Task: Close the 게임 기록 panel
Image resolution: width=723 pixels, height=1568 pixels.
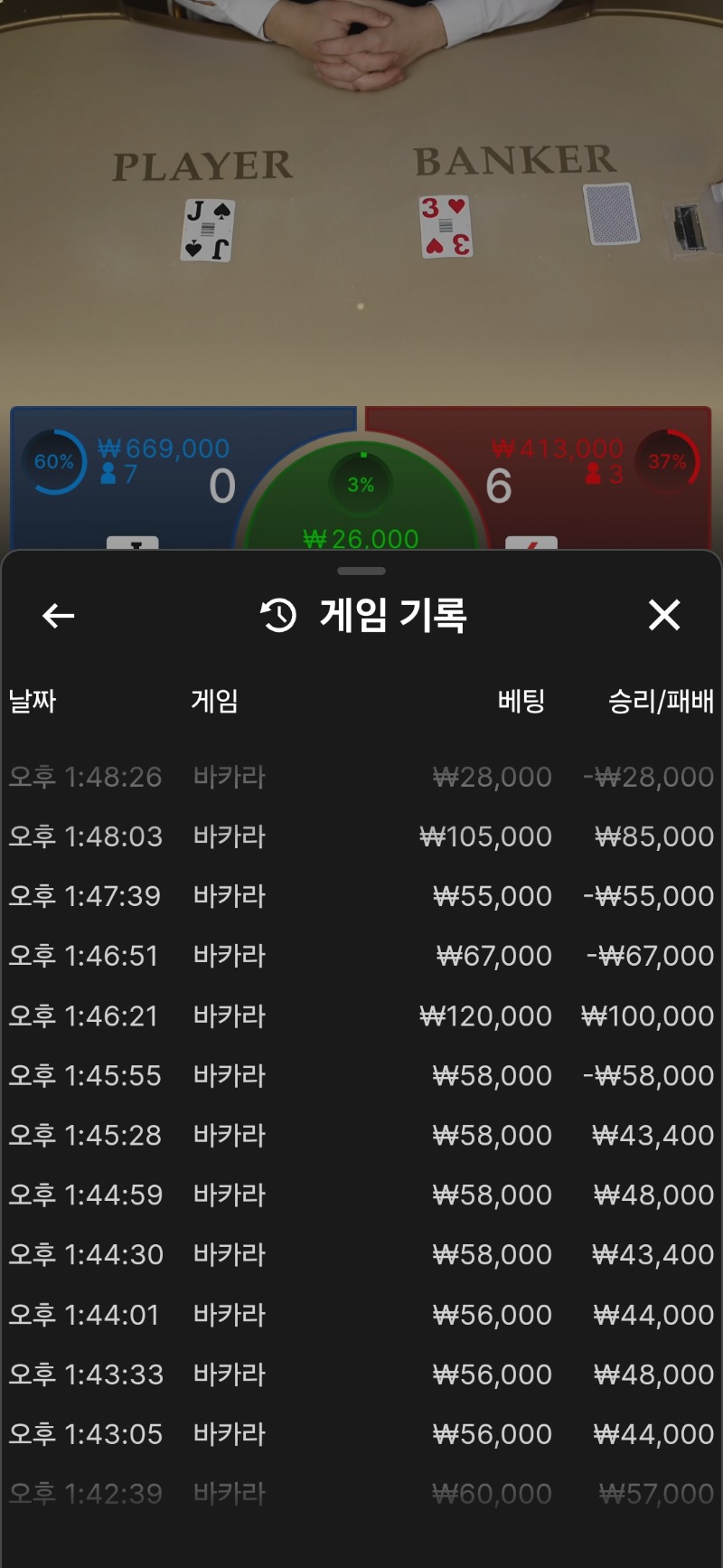Action: 663,616
